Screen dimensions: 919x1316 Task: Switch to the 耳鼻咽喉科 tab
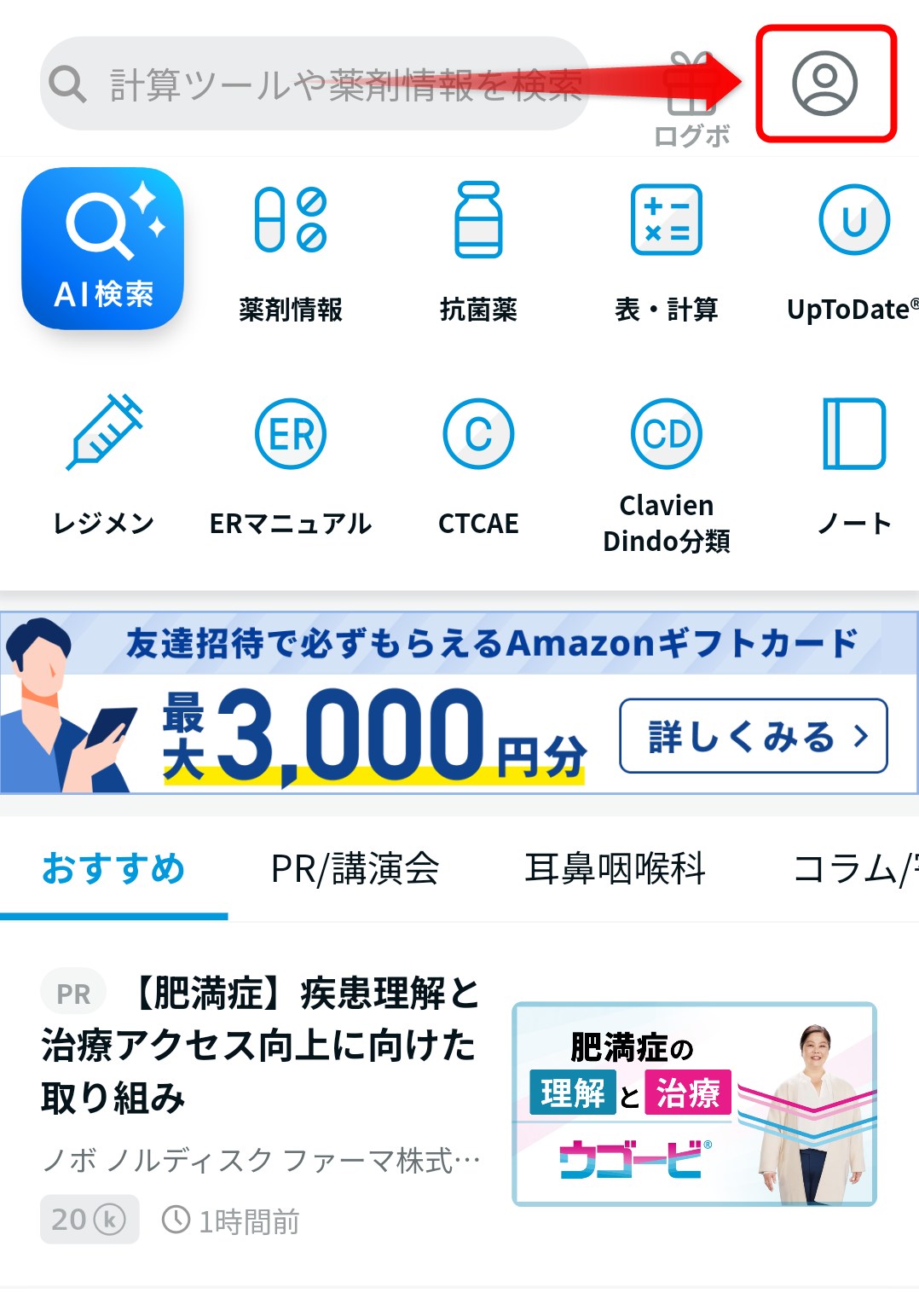coord(615,869)
